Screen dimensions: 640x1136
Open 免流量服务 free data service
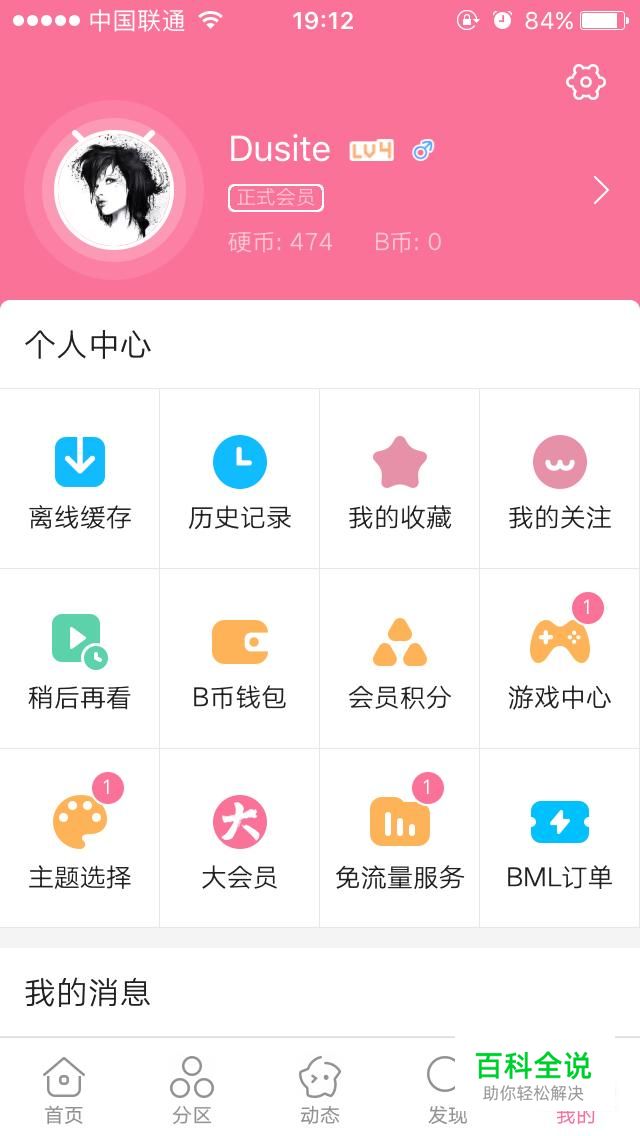[400, 840]
